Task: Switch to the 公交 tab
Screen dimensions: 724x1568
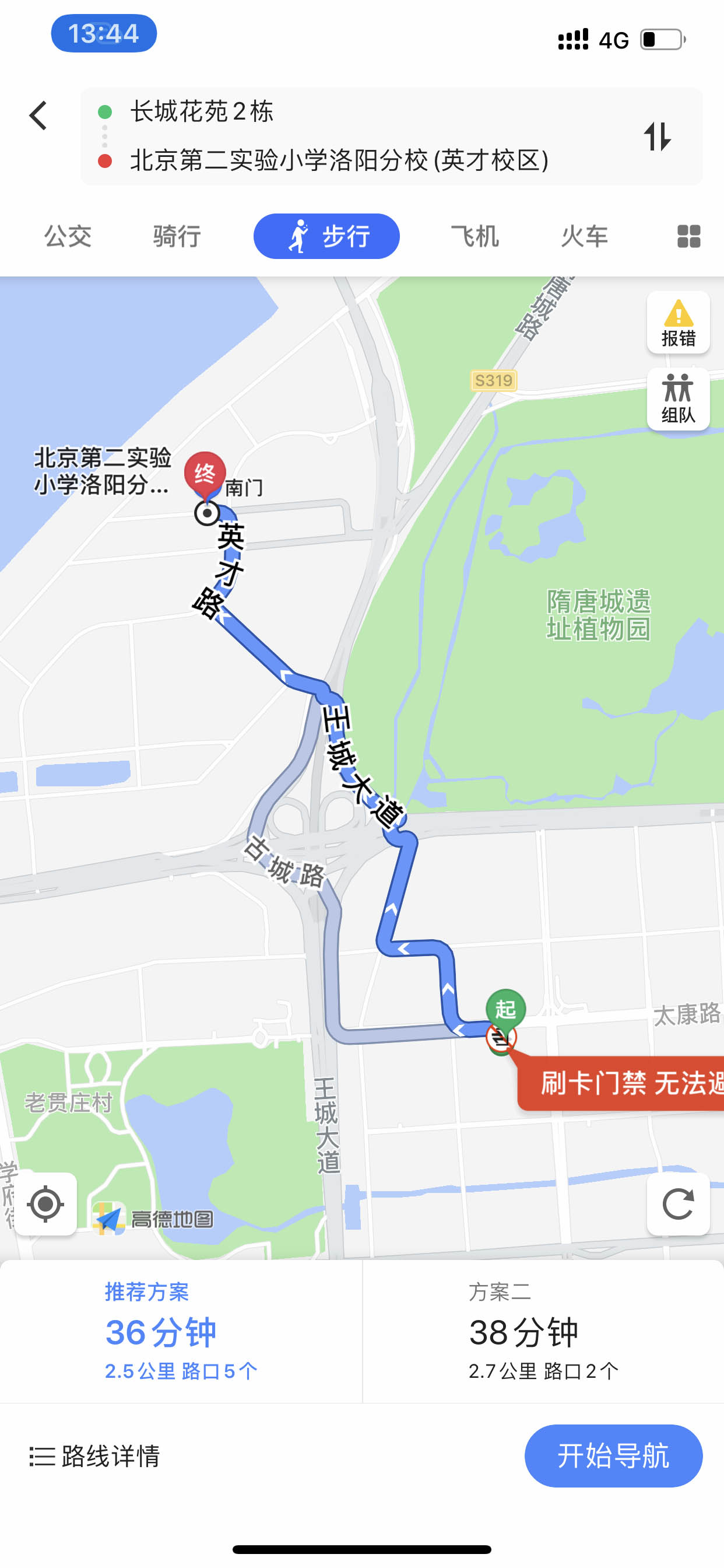Action: (68, 236)
